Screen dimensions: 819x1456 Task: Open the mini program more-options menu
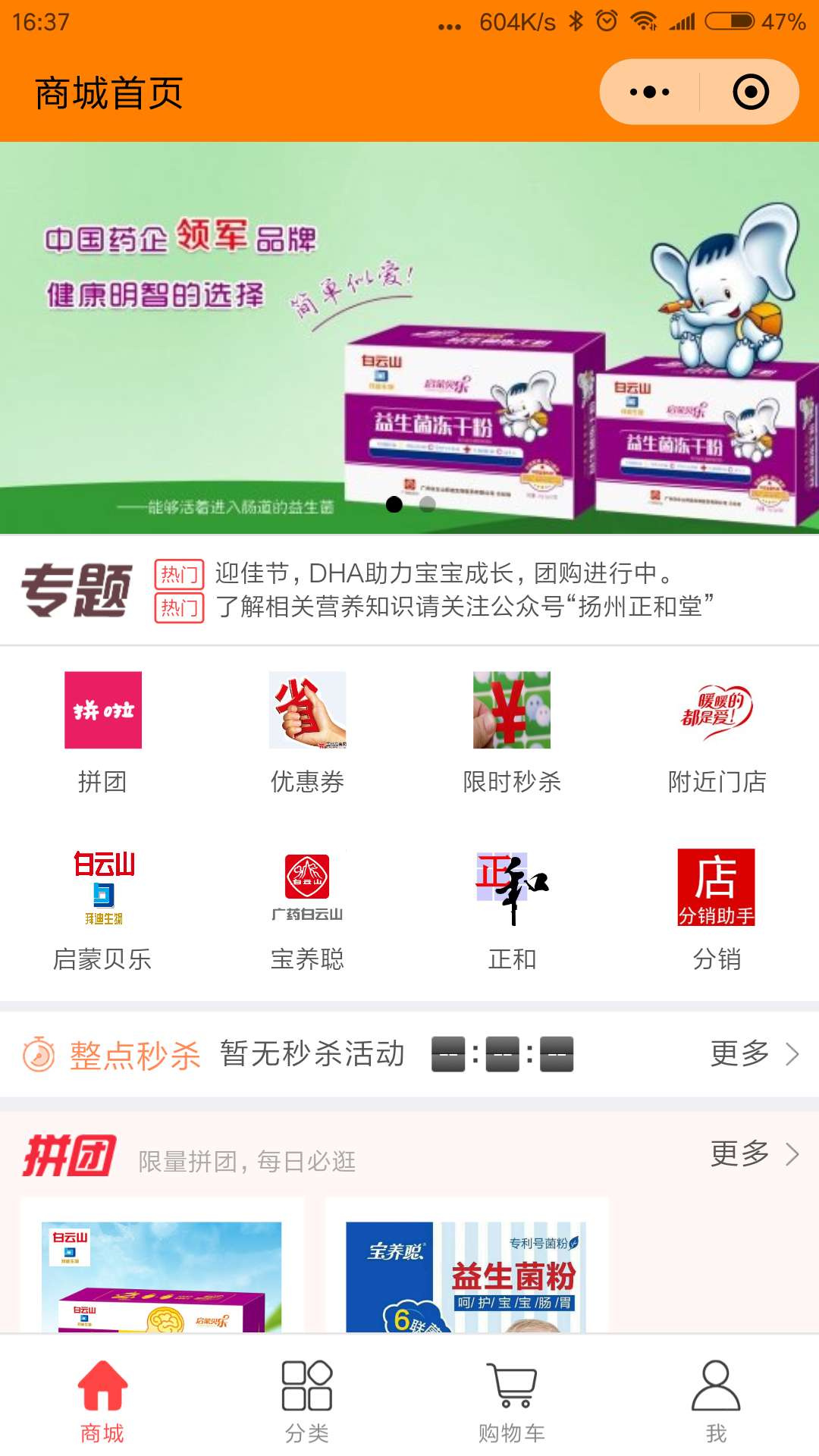pyautogui.click(x=650, y=93)
